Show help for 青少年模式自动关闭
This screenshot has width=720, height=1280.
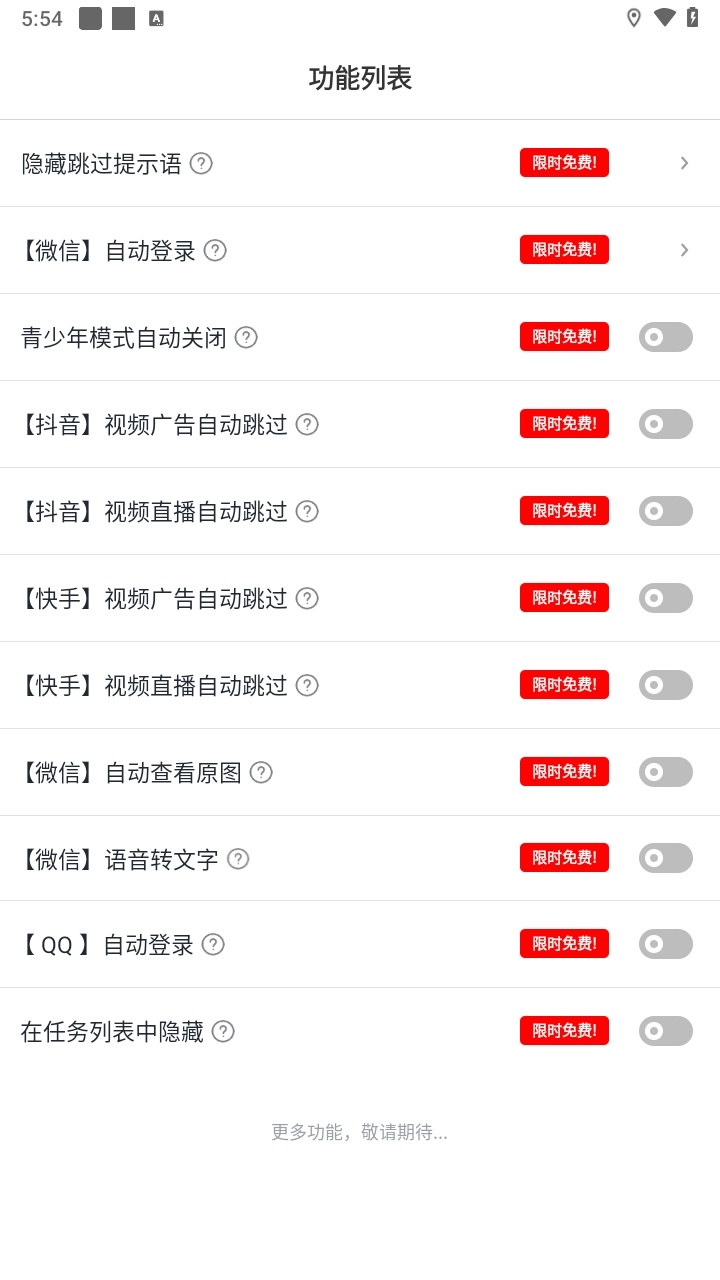(x=246, y=337)
